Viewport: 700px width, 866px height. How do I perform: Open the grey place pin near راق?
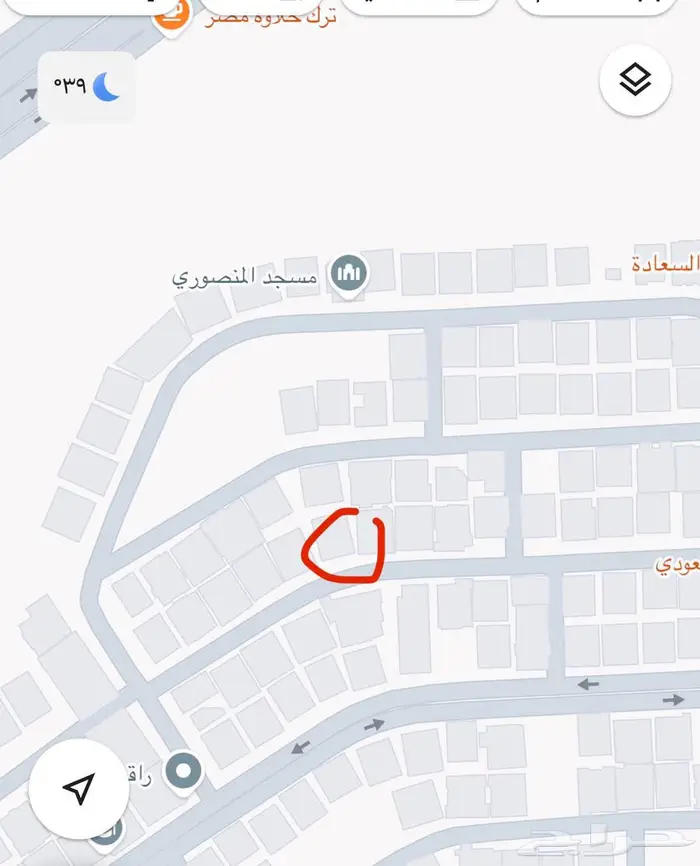point(183,771)
